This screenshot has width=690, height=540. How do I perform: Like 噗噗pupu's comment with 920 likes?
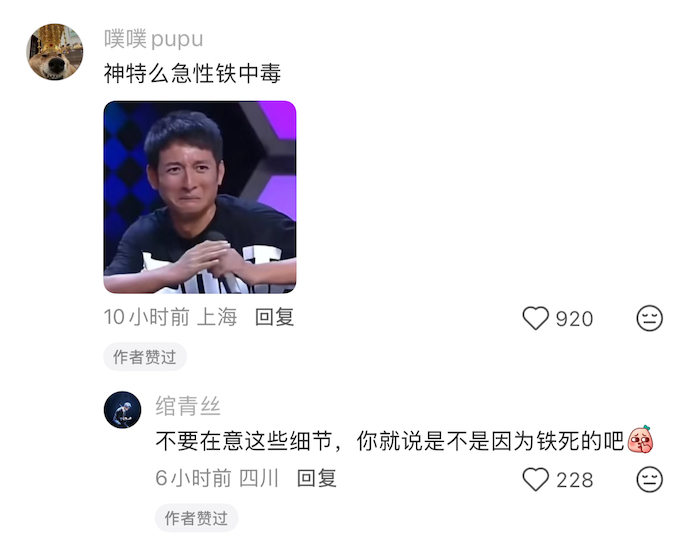tap(537, 318)
